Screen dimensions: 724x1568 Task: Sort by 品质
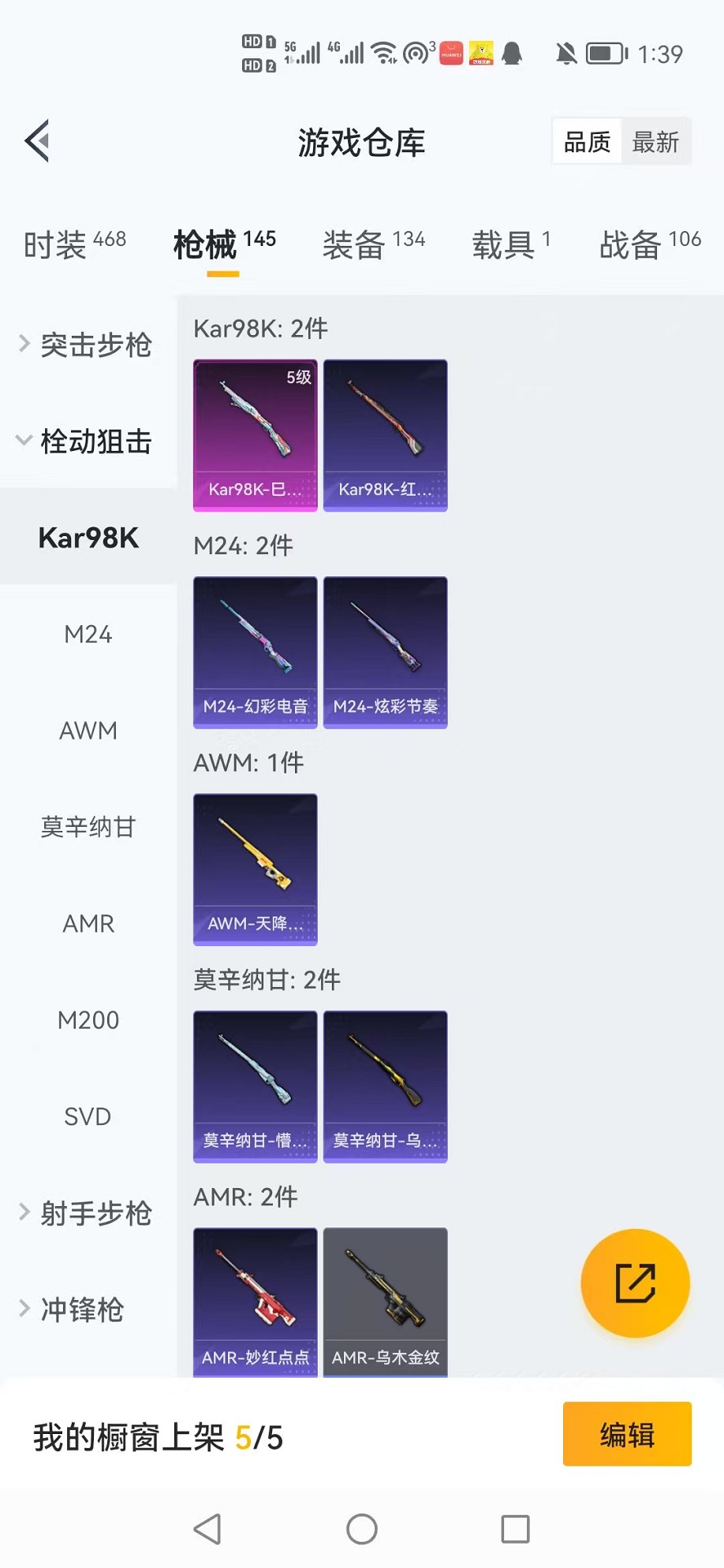pos(588,142)
